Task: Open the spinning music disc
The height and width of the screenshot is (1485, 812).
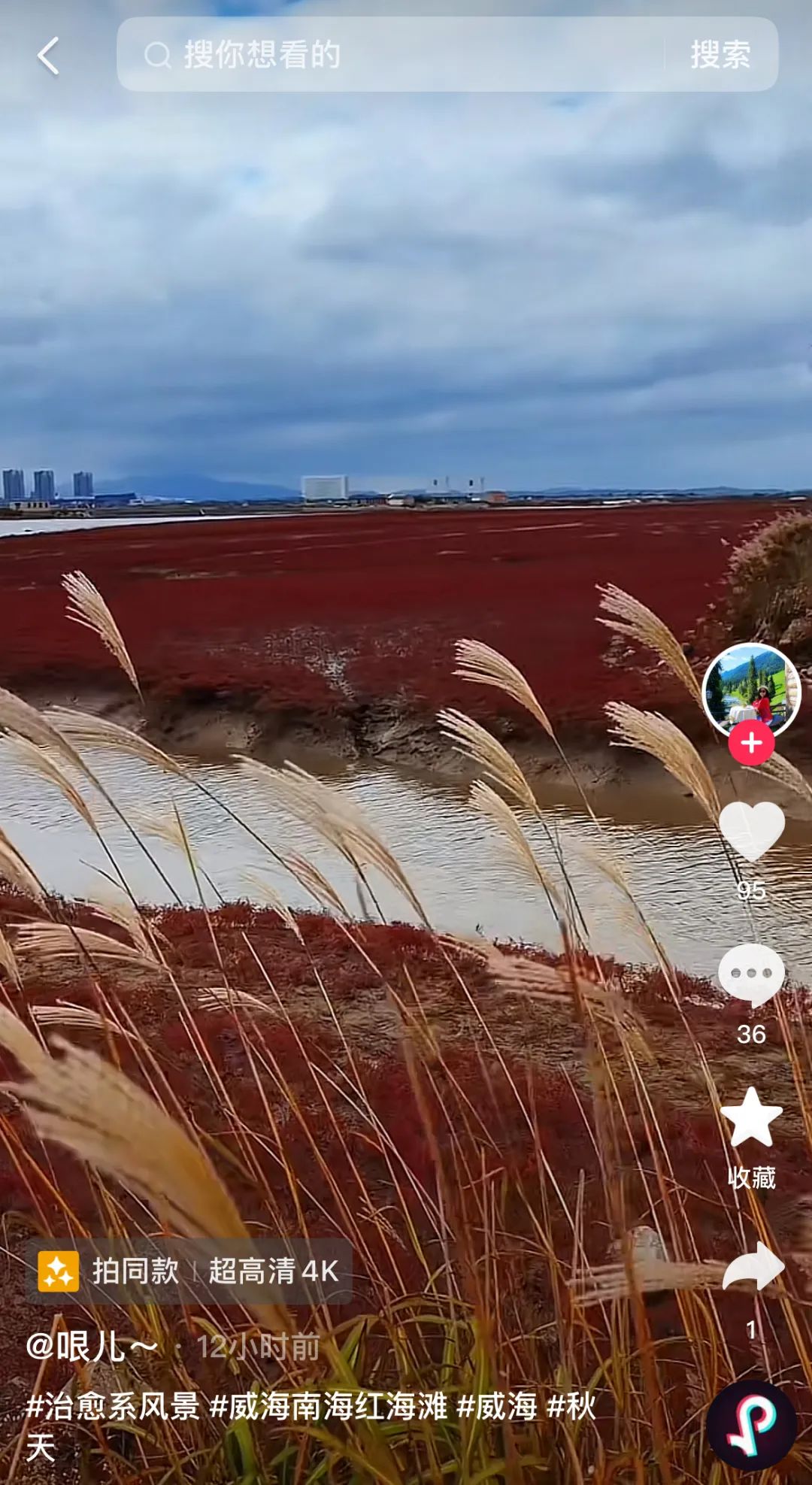Action: pyautogui.click(x=751, y=1425)
